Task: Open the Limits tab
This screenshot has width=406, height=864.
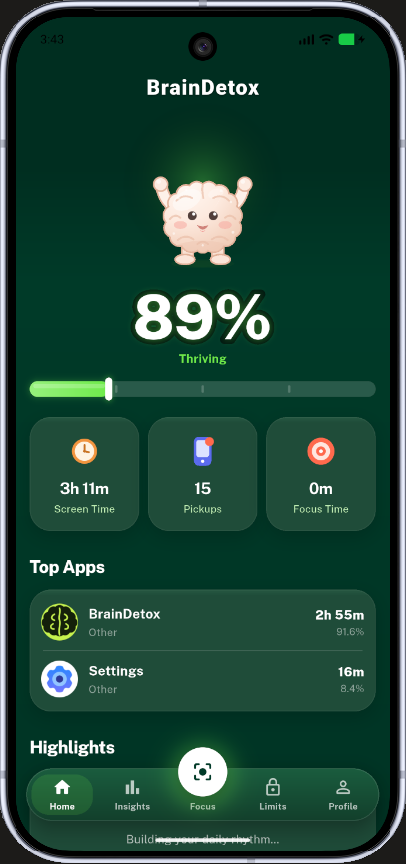Action: 273,795
